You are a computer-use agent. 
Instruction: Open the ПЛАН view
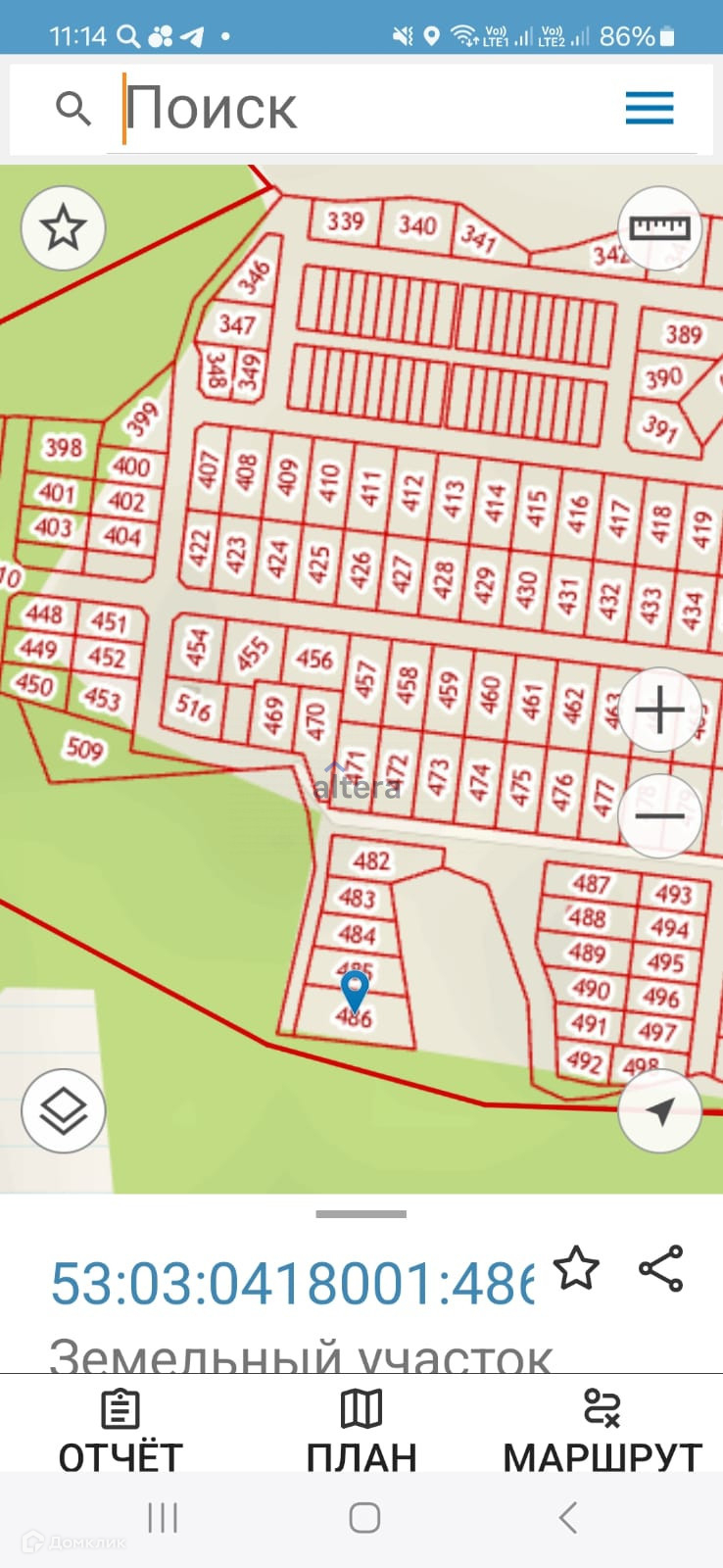click(x=361, y=1431)
